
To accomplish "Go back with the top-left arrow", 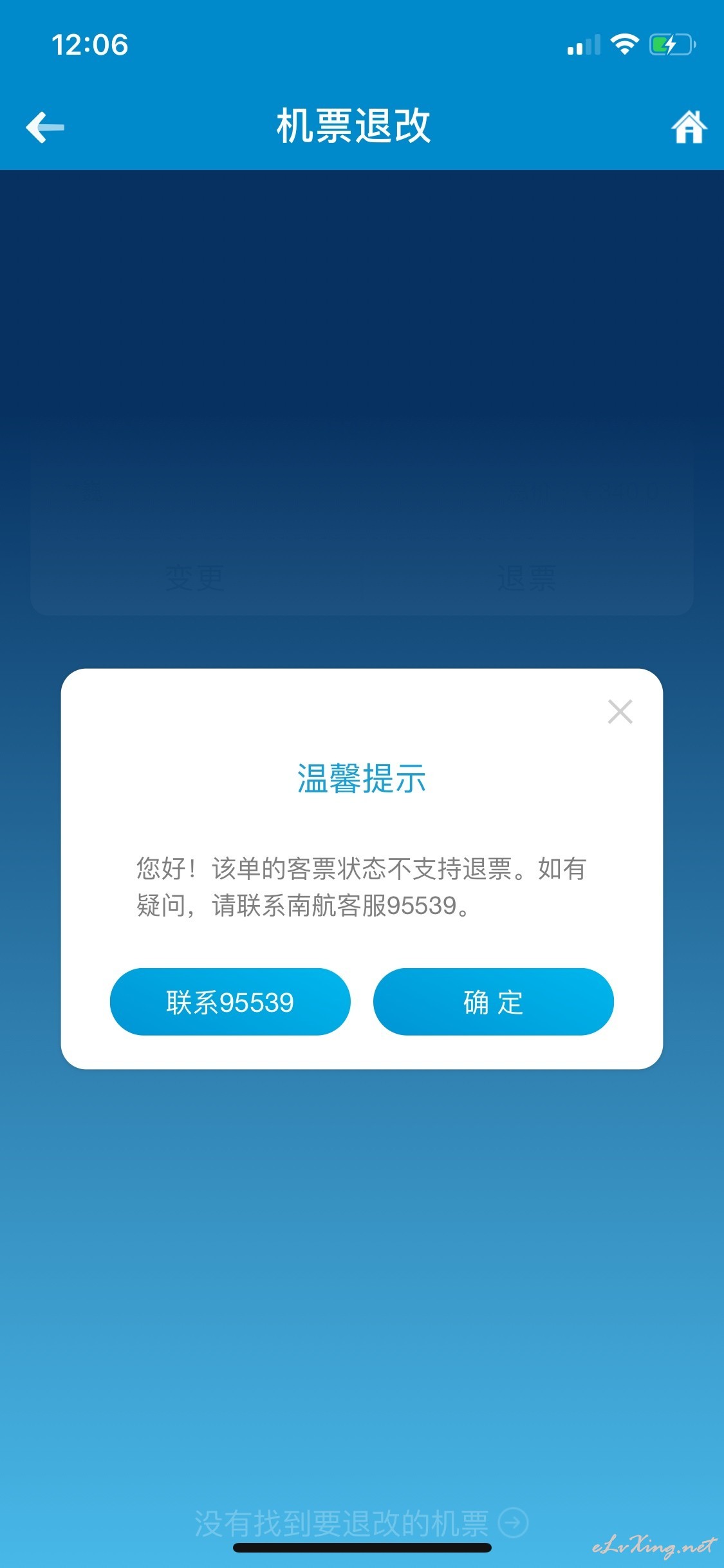I will point(45,127).
